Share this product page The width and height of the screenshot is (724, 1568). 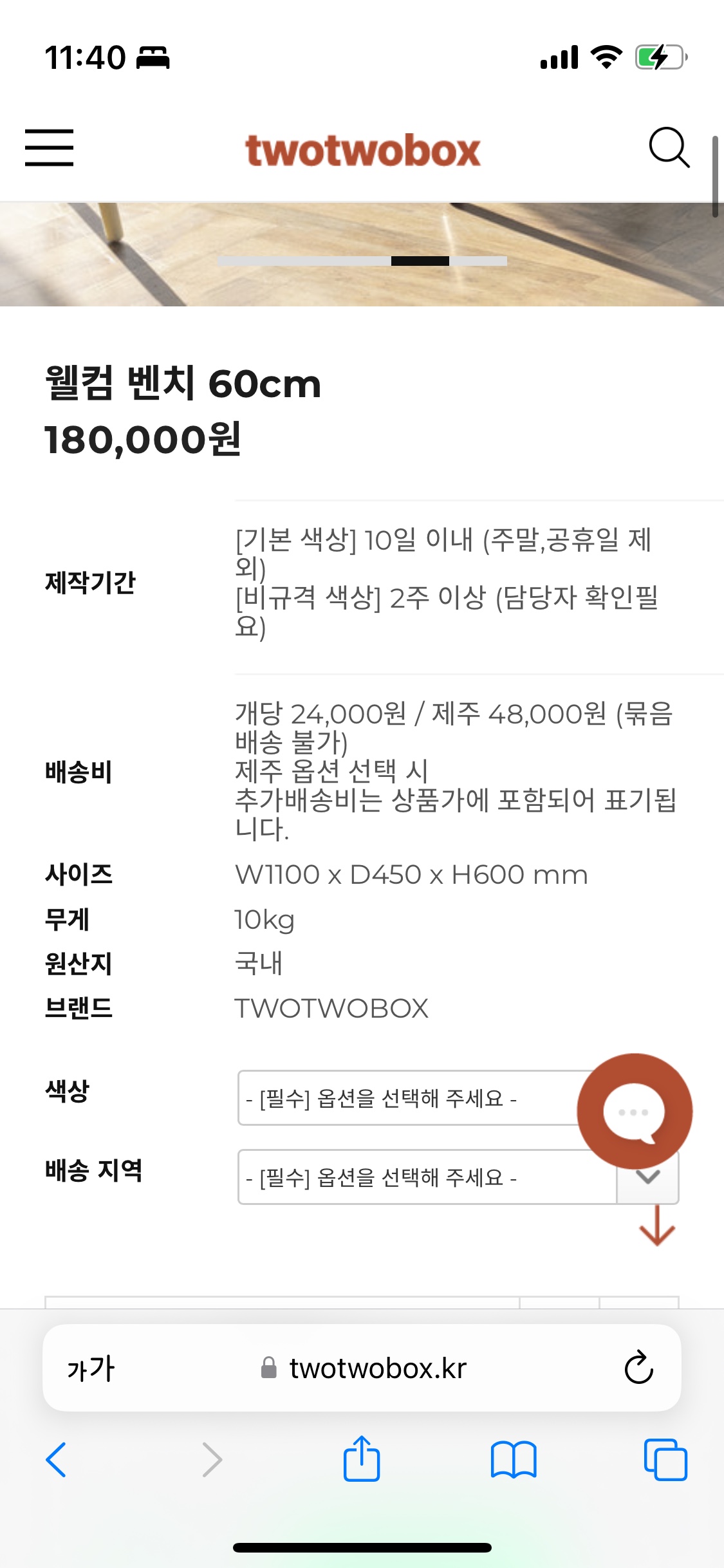point(362,1459)
